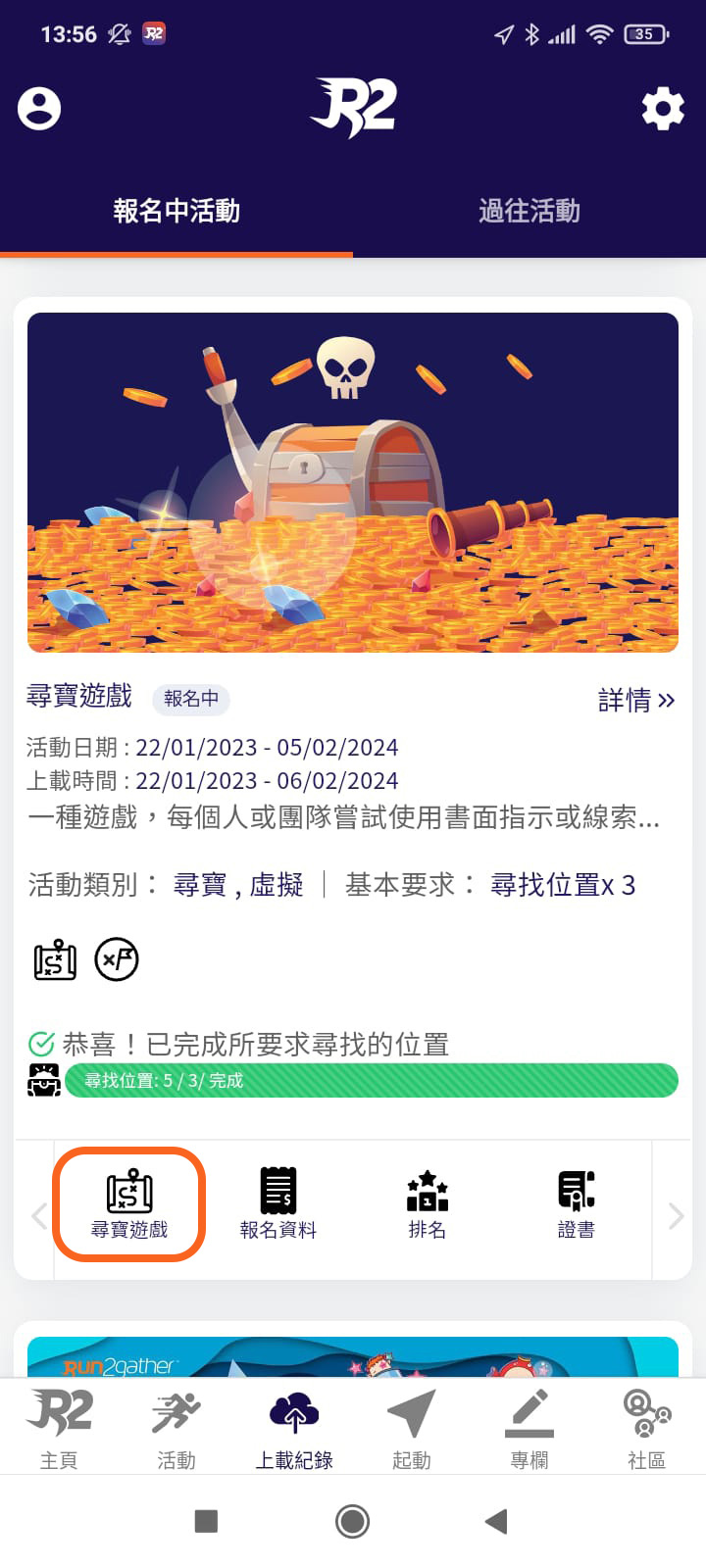Switch to the 過往活動 tab
This screenshot has width=706, height=1568.
point(529,211)
